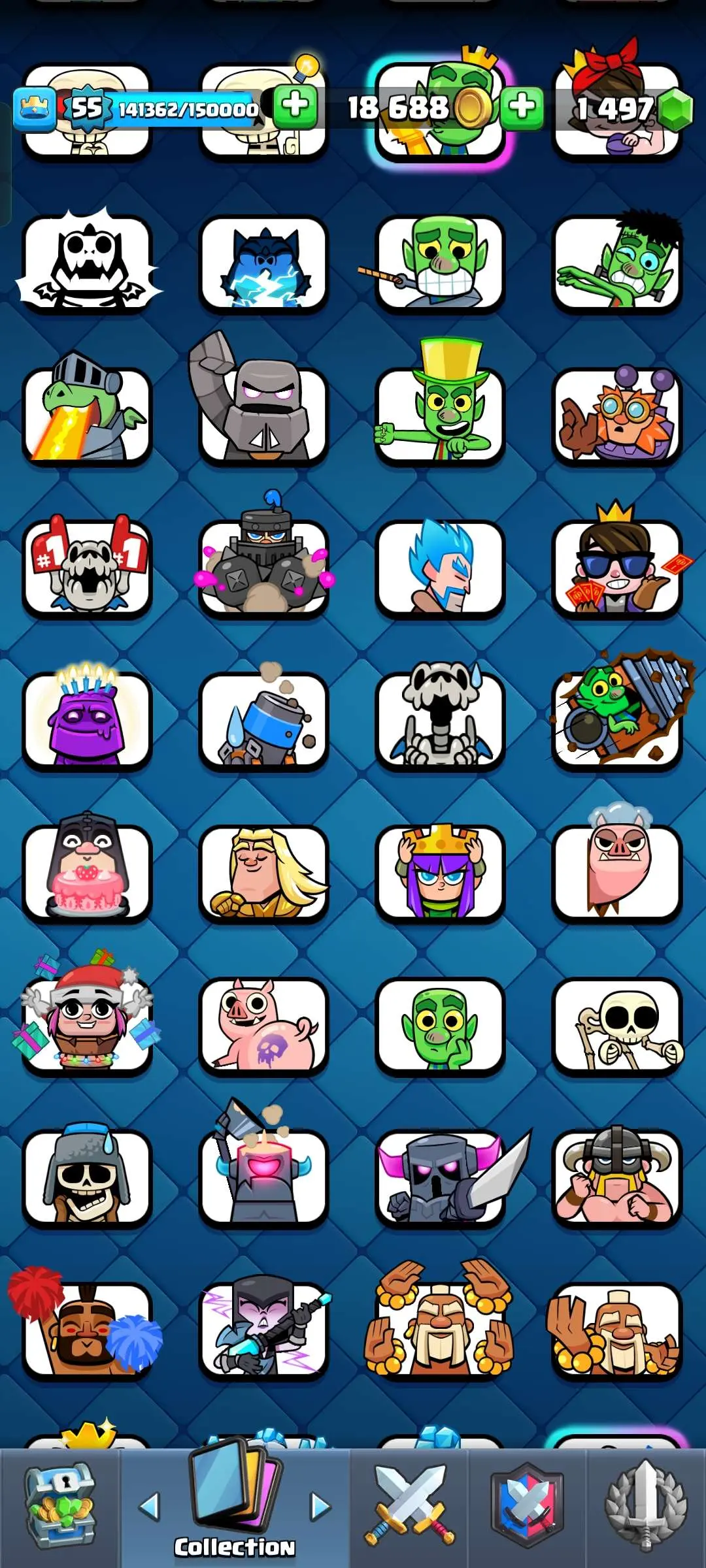
Task: Select the archer queen holding crown emote
Action: click(441, 872)
